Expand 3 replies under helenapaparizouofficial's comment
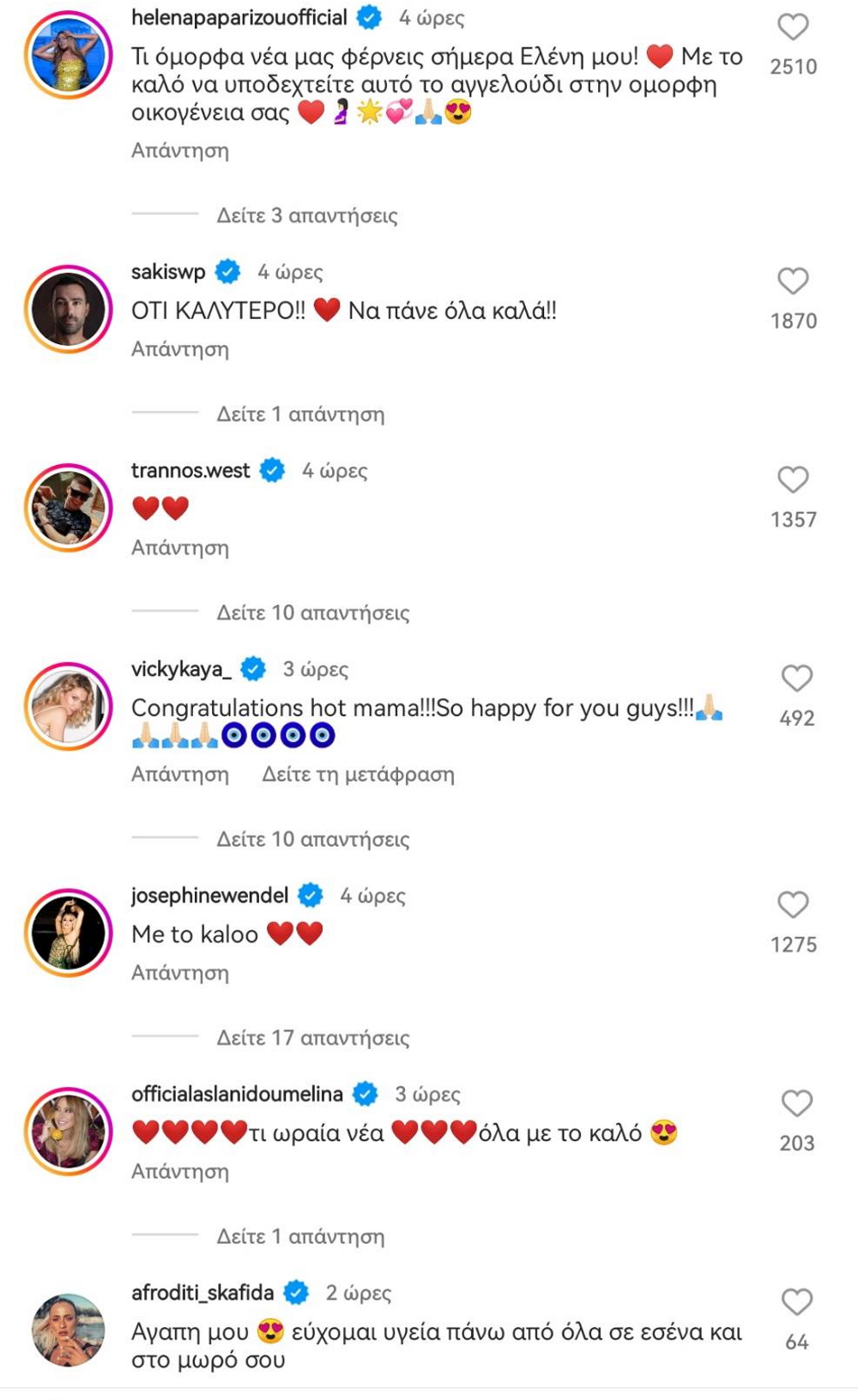The width and height of the screenshot is (858, 1400). 306,215
